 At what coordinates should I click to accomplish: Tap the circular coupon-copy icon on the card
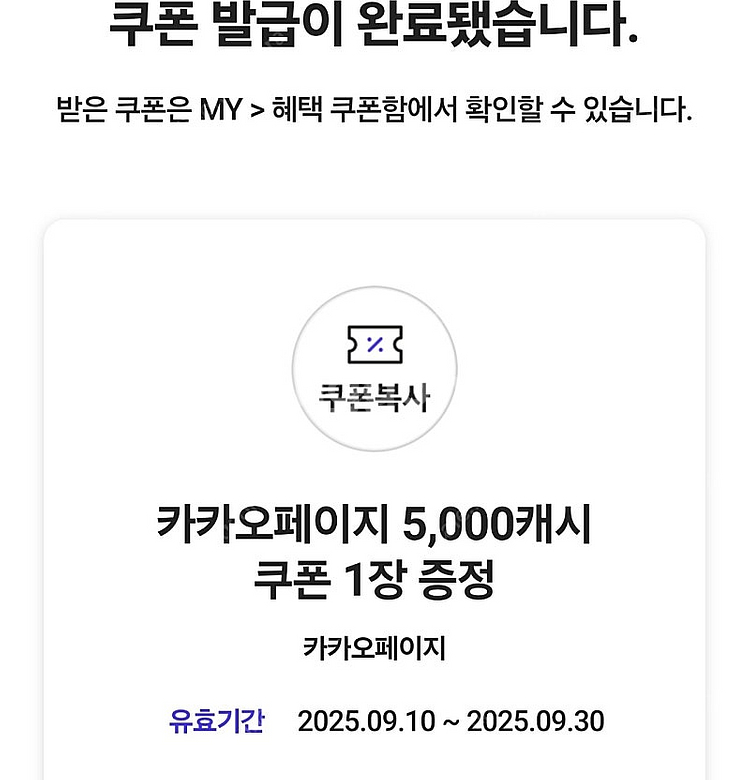375,369
